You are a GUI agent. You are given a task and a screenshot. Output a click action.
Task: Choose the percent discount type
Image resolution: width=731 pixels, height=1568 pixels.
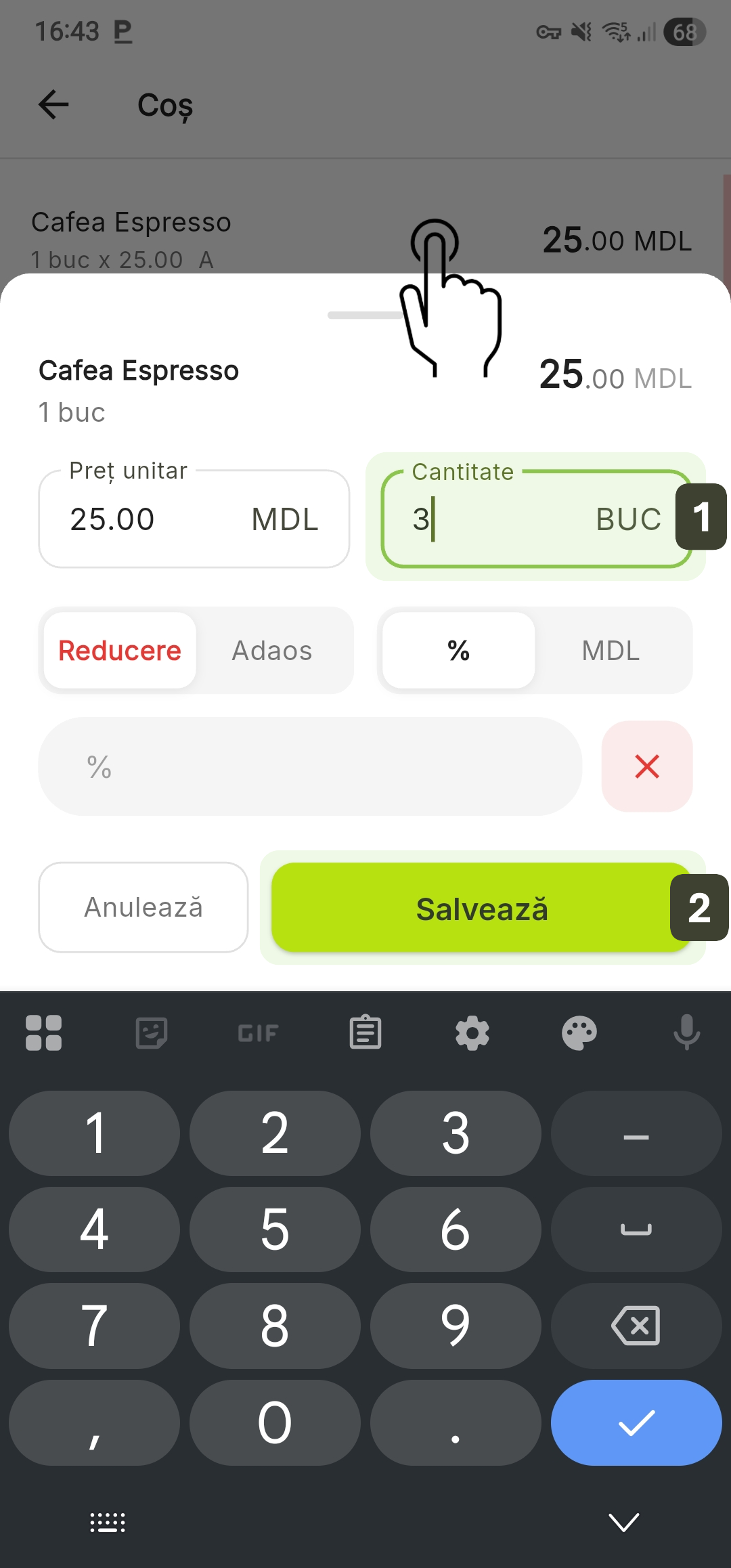[459, 651]
